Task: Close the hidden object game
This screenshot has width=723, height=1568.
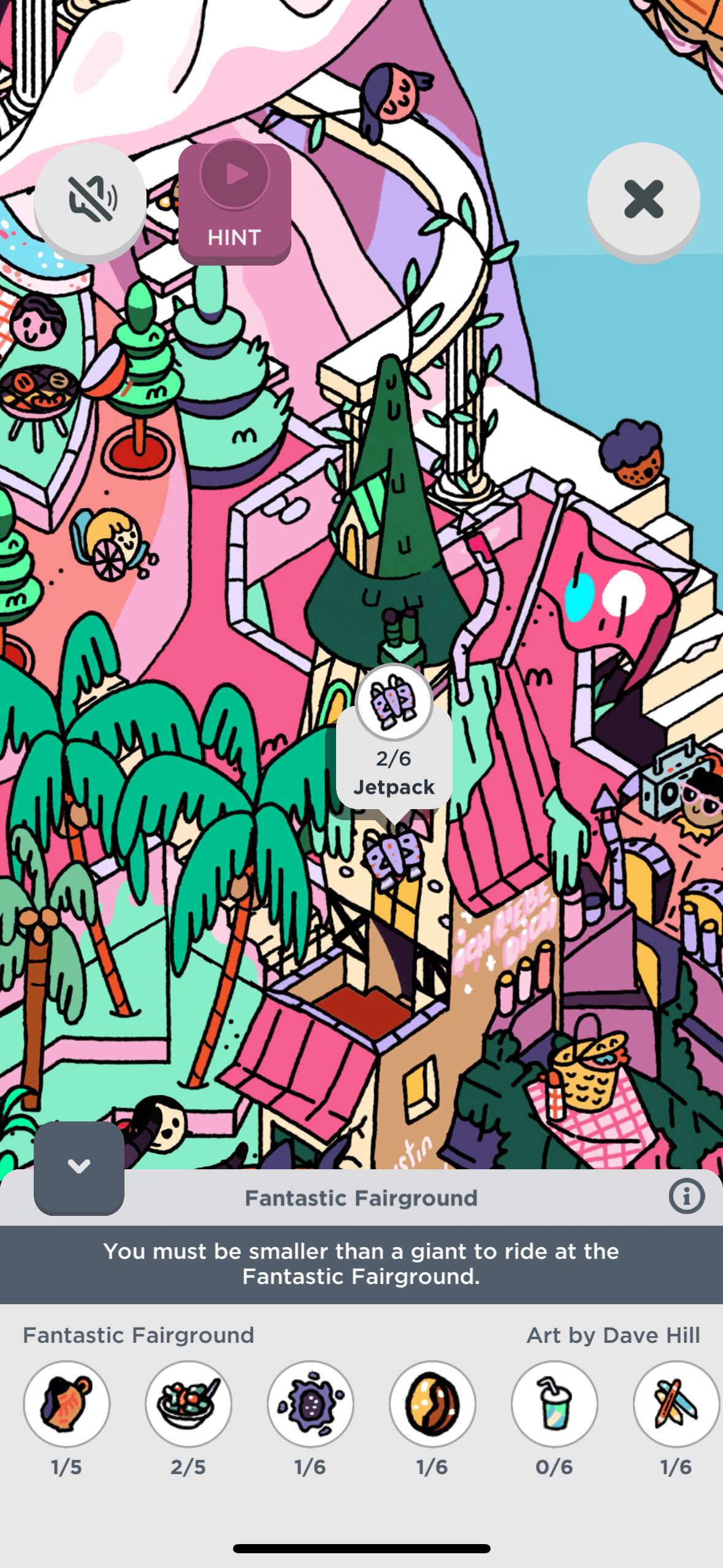Action: 643,199
